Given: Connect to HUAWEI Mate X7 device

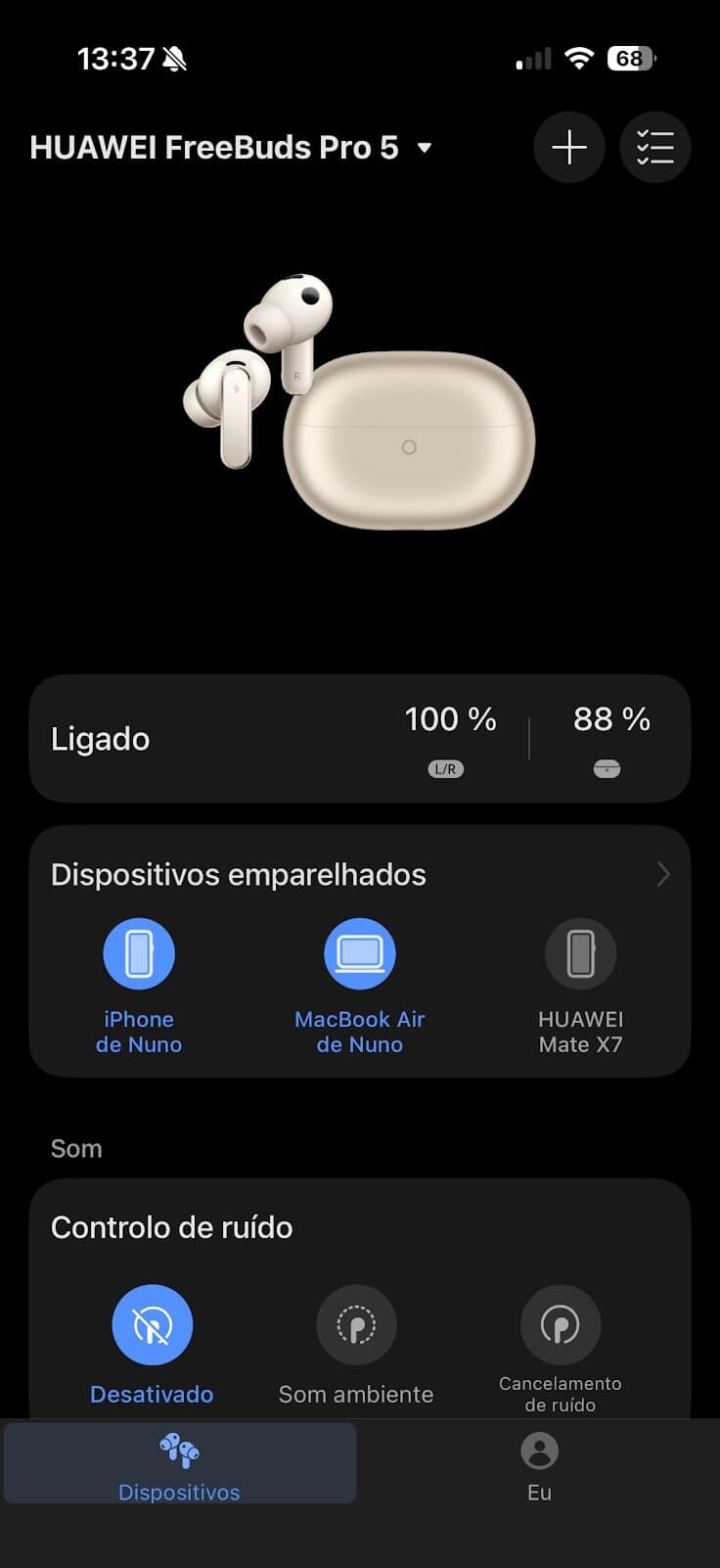Looking at the screenshot, I should point(580,954).
